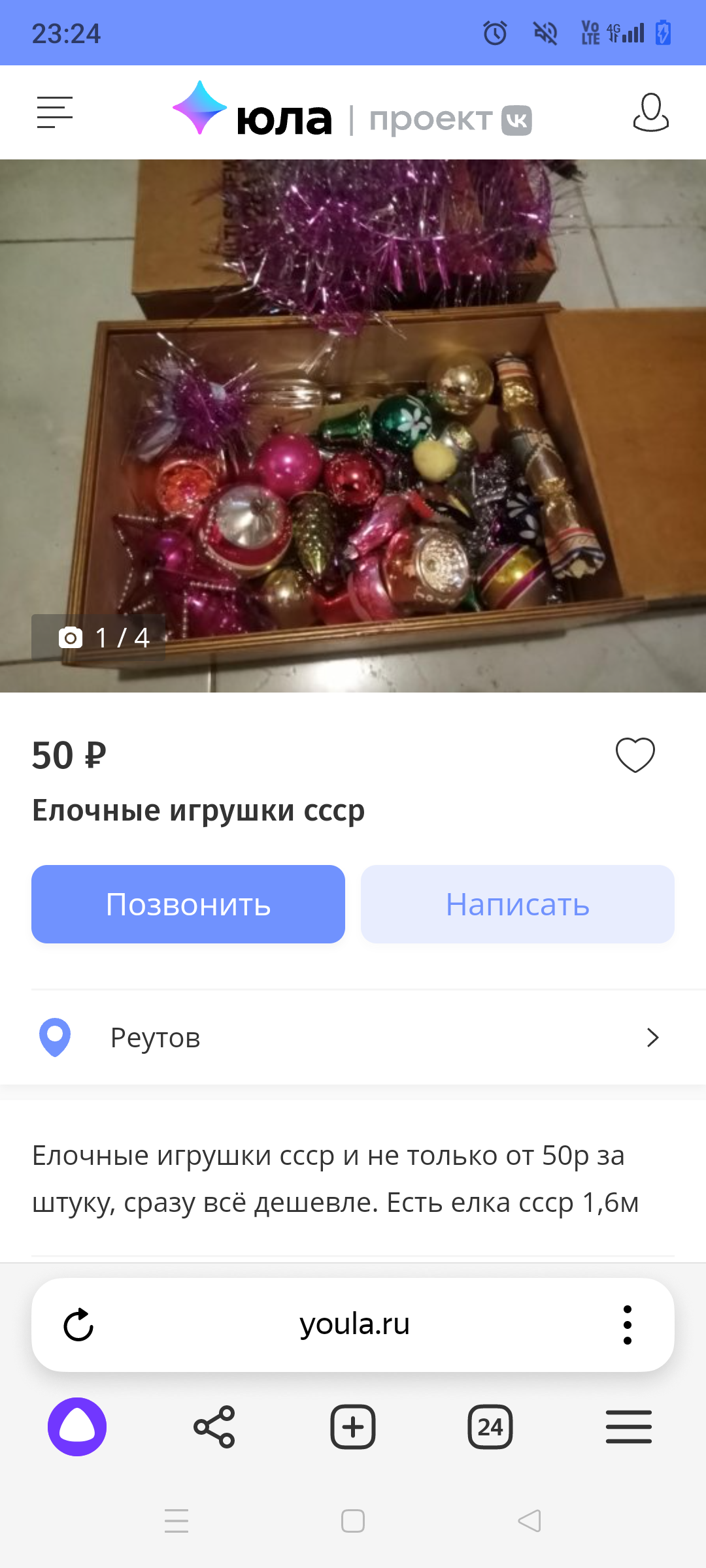
Task: Open the browser three-dot menu
Action: click(628, 1325)
